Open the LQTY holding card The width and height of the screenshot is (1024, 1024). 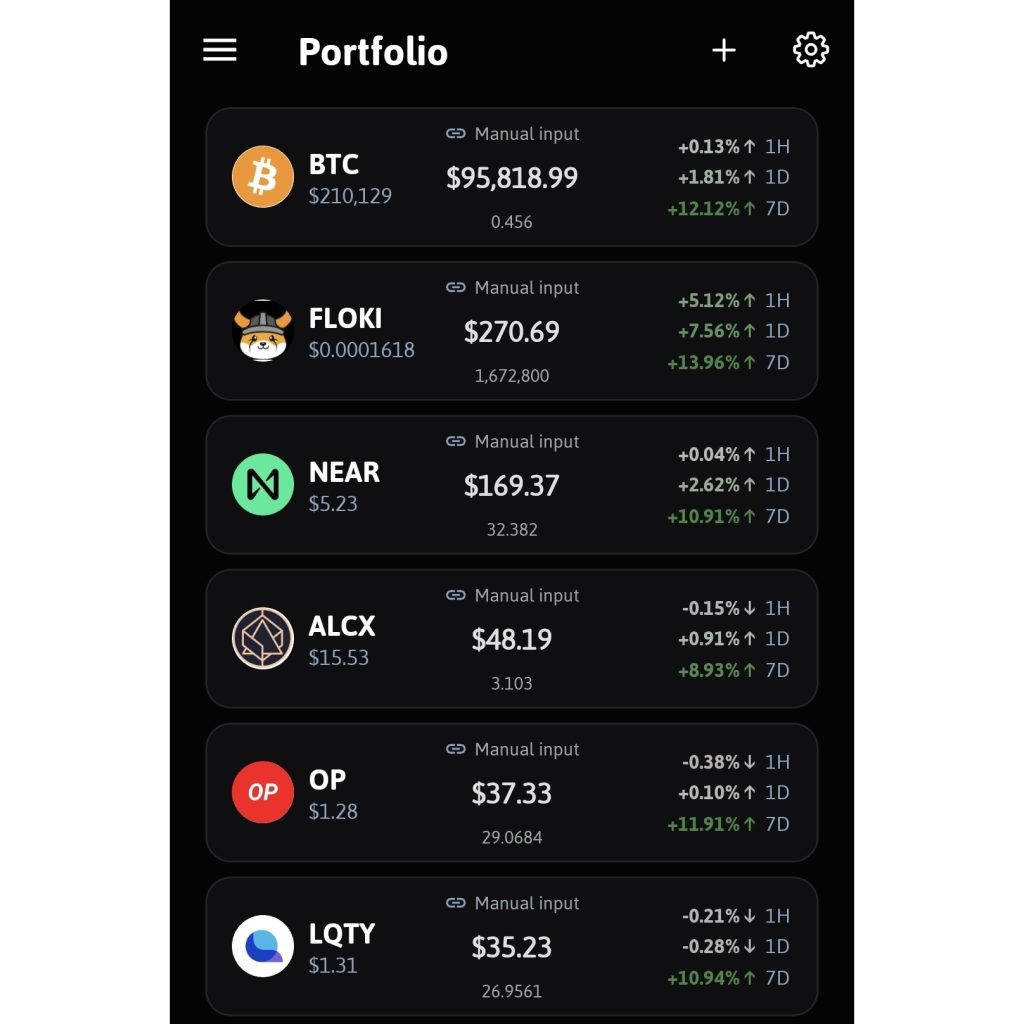pyautogui.click(x=511, y=946)
